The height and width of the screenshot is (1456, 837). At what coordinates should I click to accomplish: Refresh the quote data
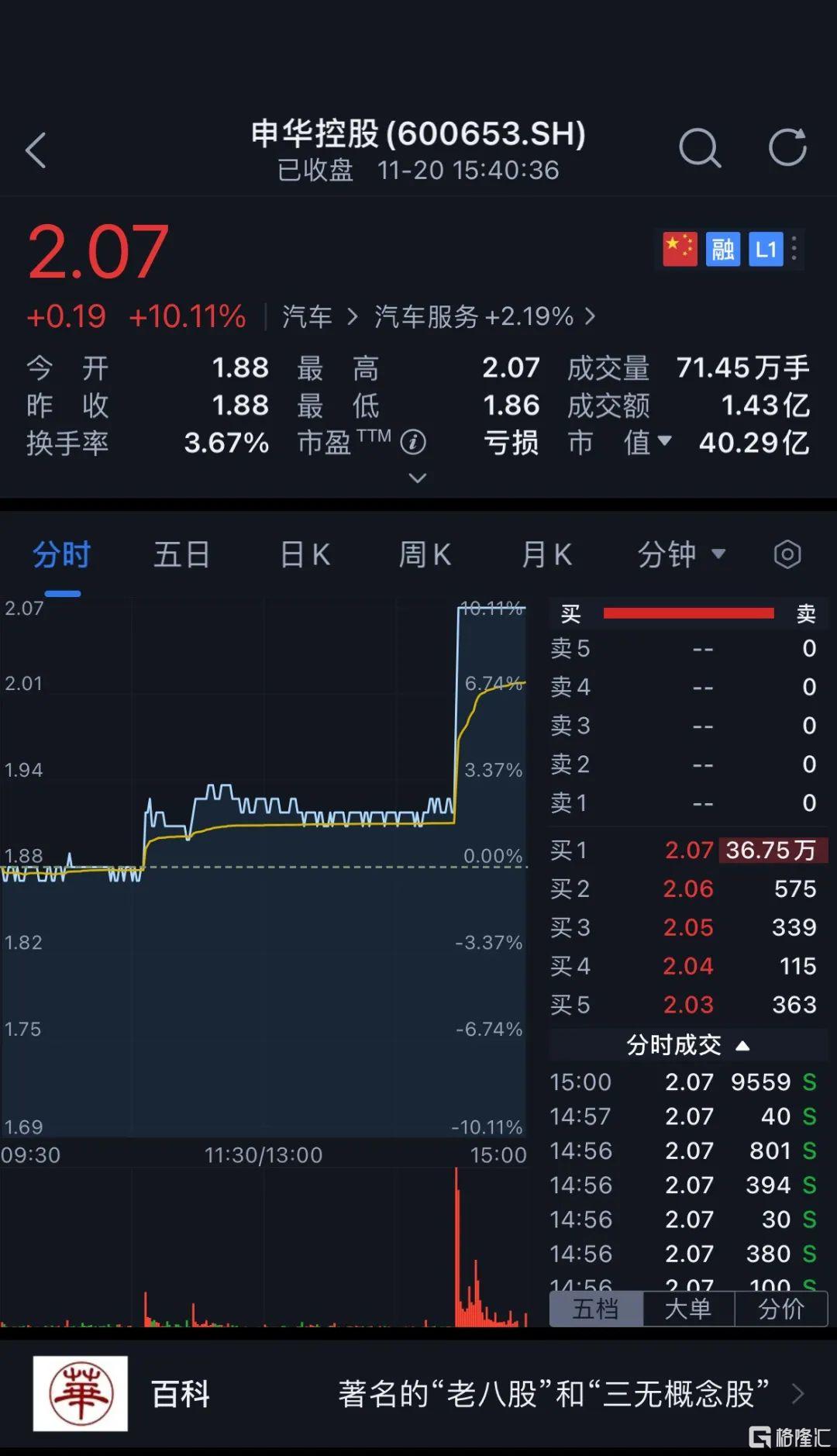(x=787, y=147)
